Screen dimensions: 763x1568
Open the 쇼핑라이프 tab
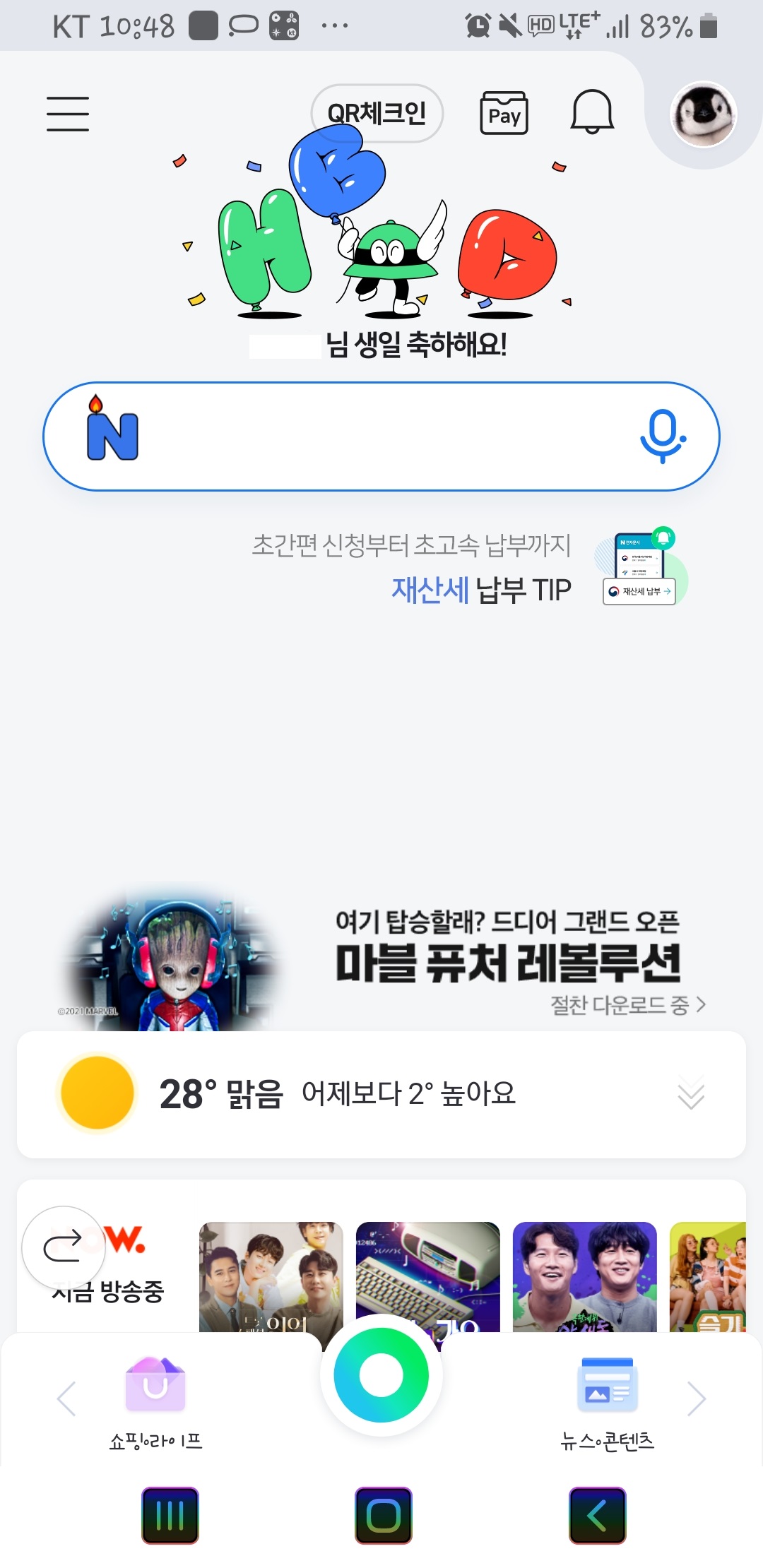pos(155,1401)
